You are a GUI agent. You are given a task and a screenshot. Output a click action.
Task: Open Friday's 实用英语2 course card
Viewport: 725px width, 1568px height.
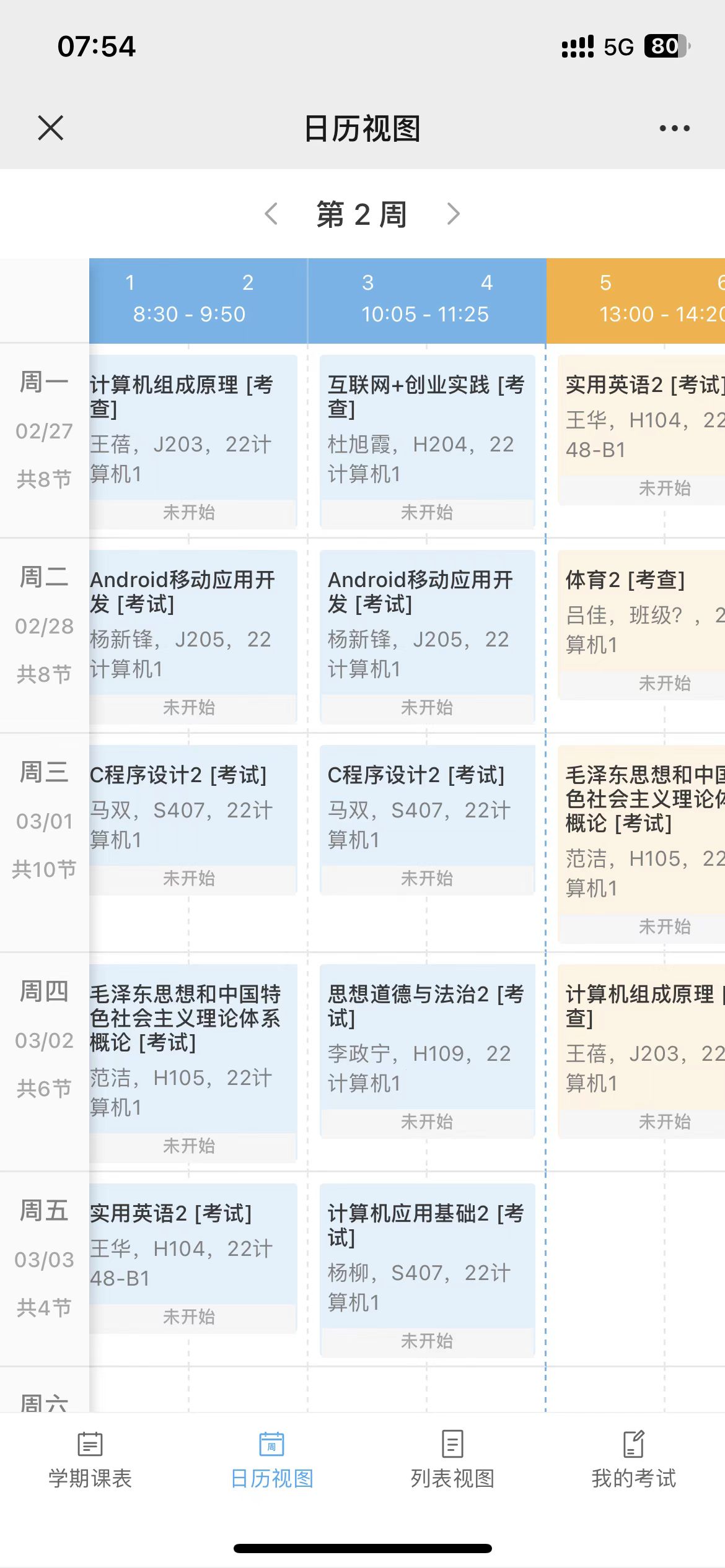(193, 1258)
